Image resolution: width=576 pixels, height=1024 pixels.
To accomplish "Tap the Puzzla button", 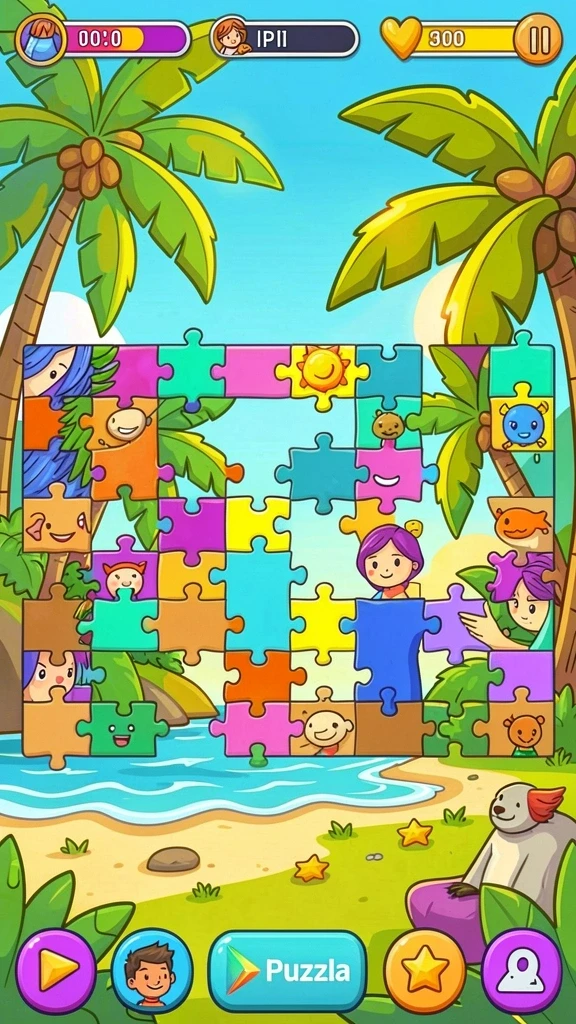I will point(288,970).
